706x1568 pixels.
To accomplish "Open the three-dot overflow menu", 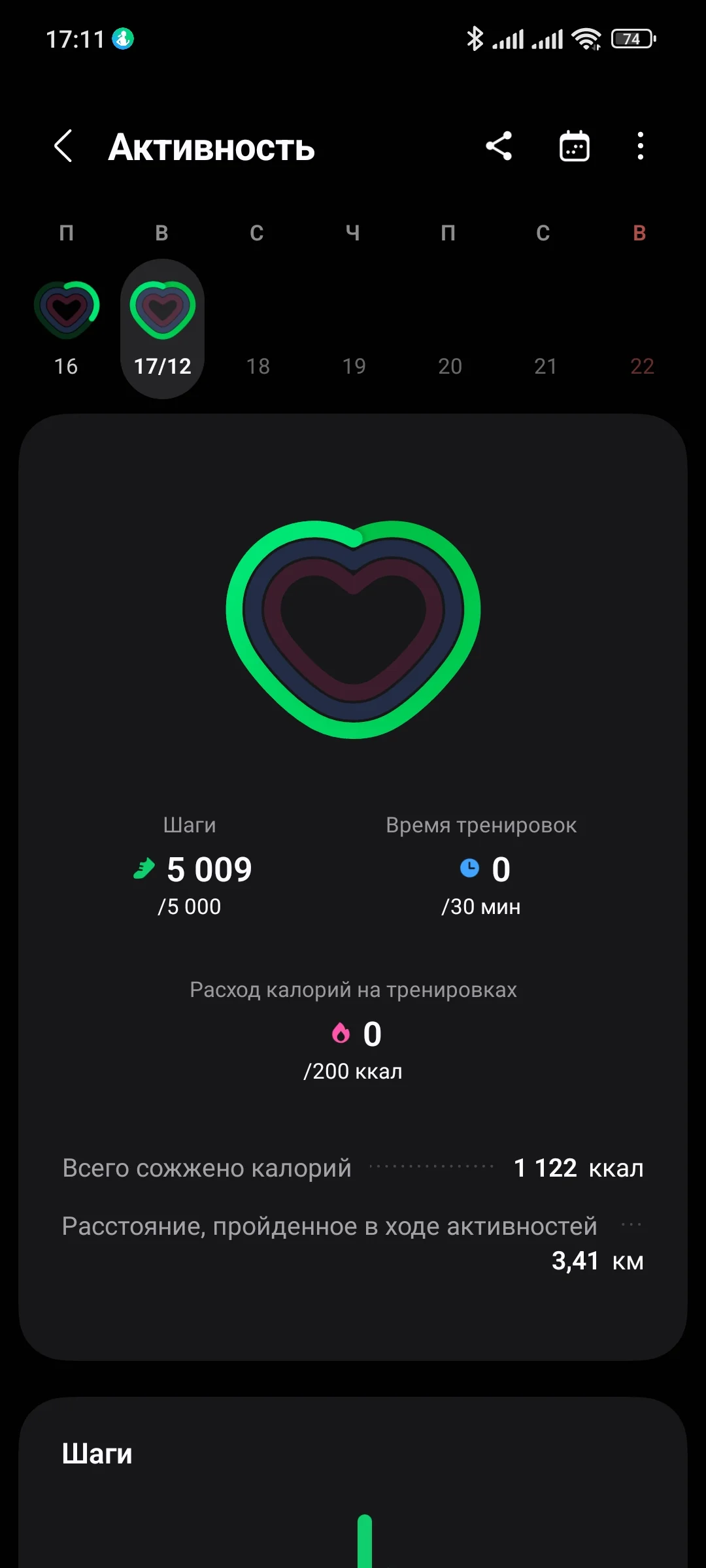I will [x=640, y=146].
